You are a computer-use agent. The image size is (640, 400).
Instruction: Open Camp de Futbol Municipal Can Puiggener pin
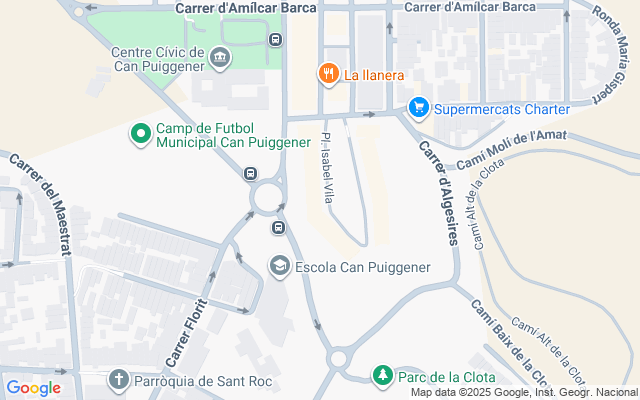pos(141,134)
